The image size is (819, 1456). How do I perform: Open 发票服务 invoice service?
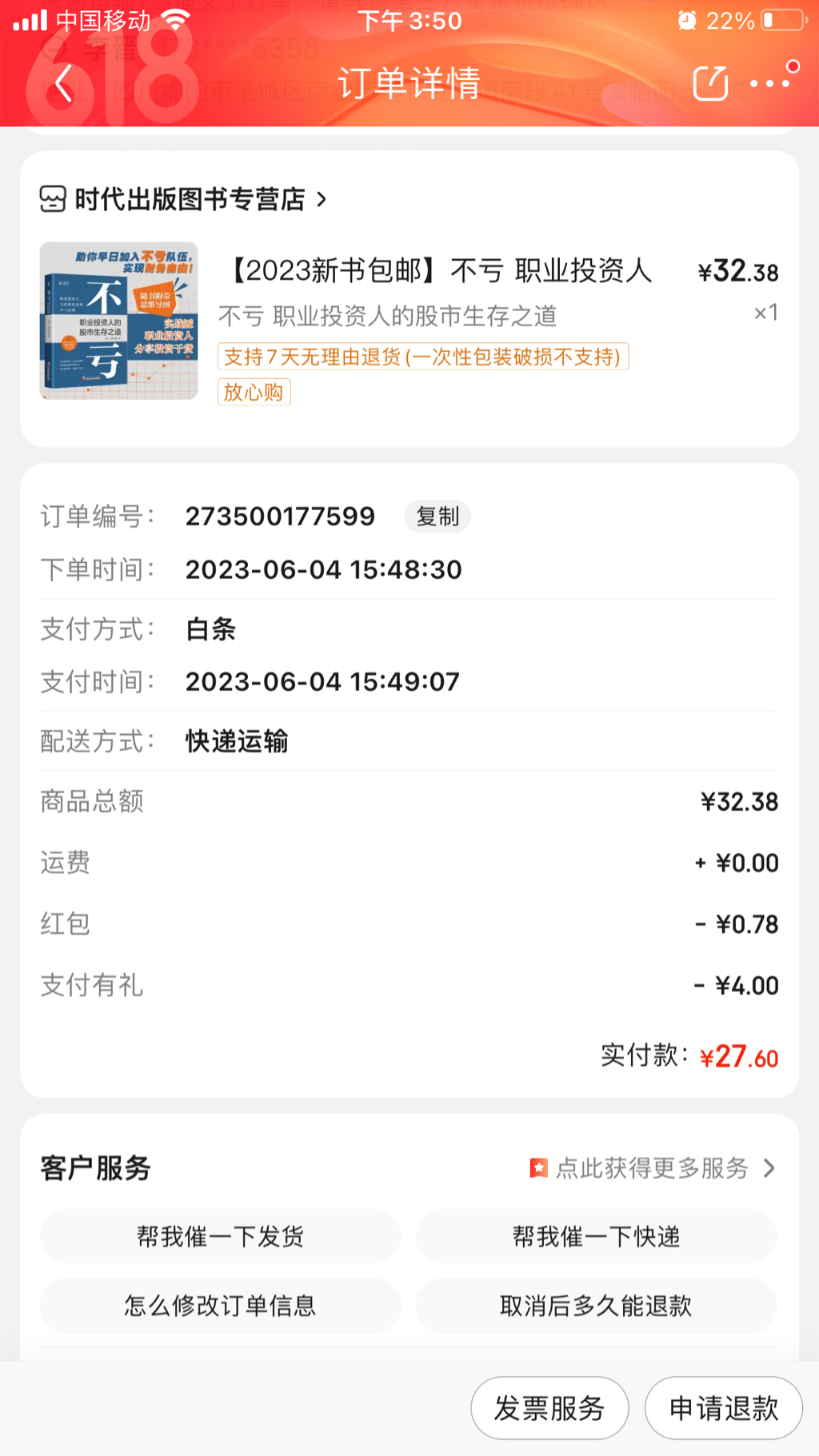549,1408
